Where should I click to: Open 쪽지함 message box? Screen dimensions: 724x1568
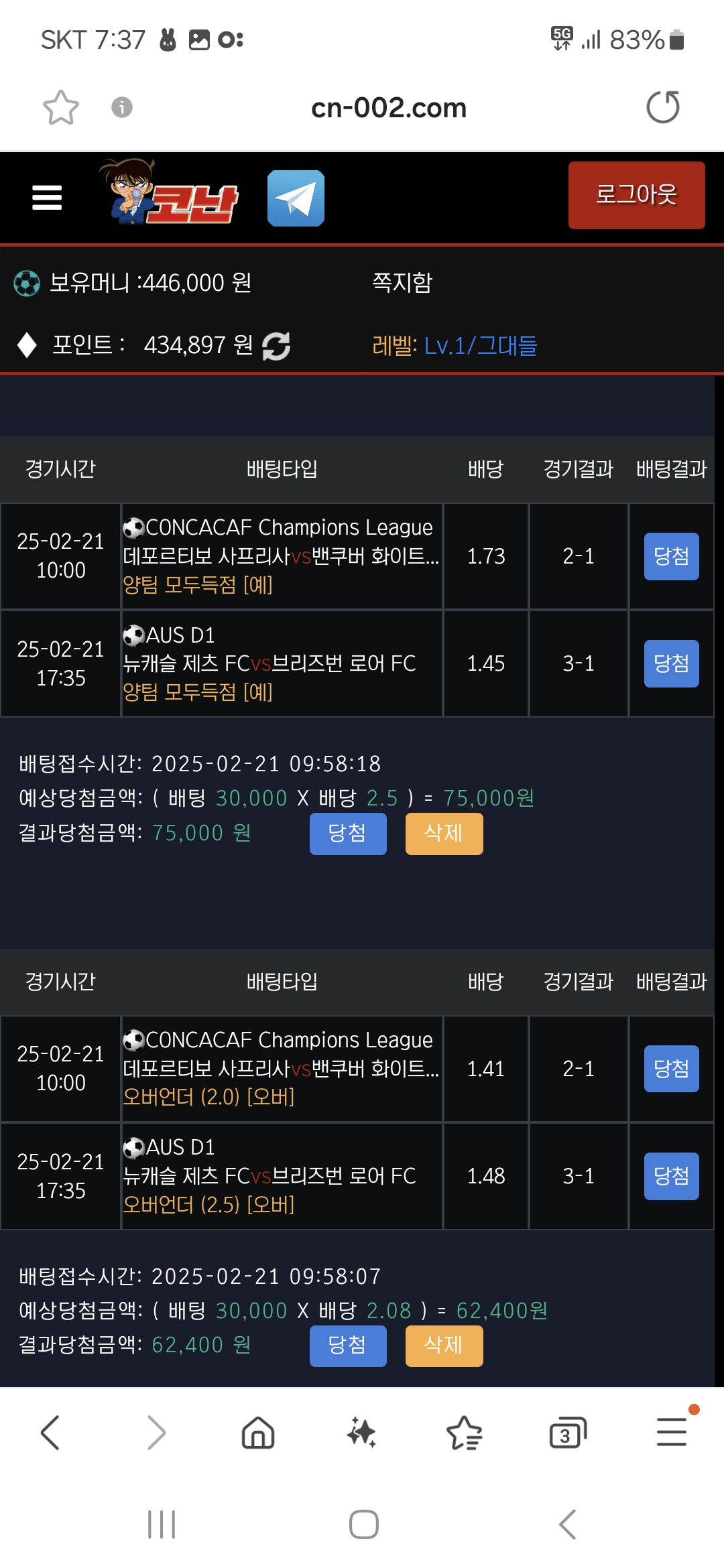(x=402, y=282)
